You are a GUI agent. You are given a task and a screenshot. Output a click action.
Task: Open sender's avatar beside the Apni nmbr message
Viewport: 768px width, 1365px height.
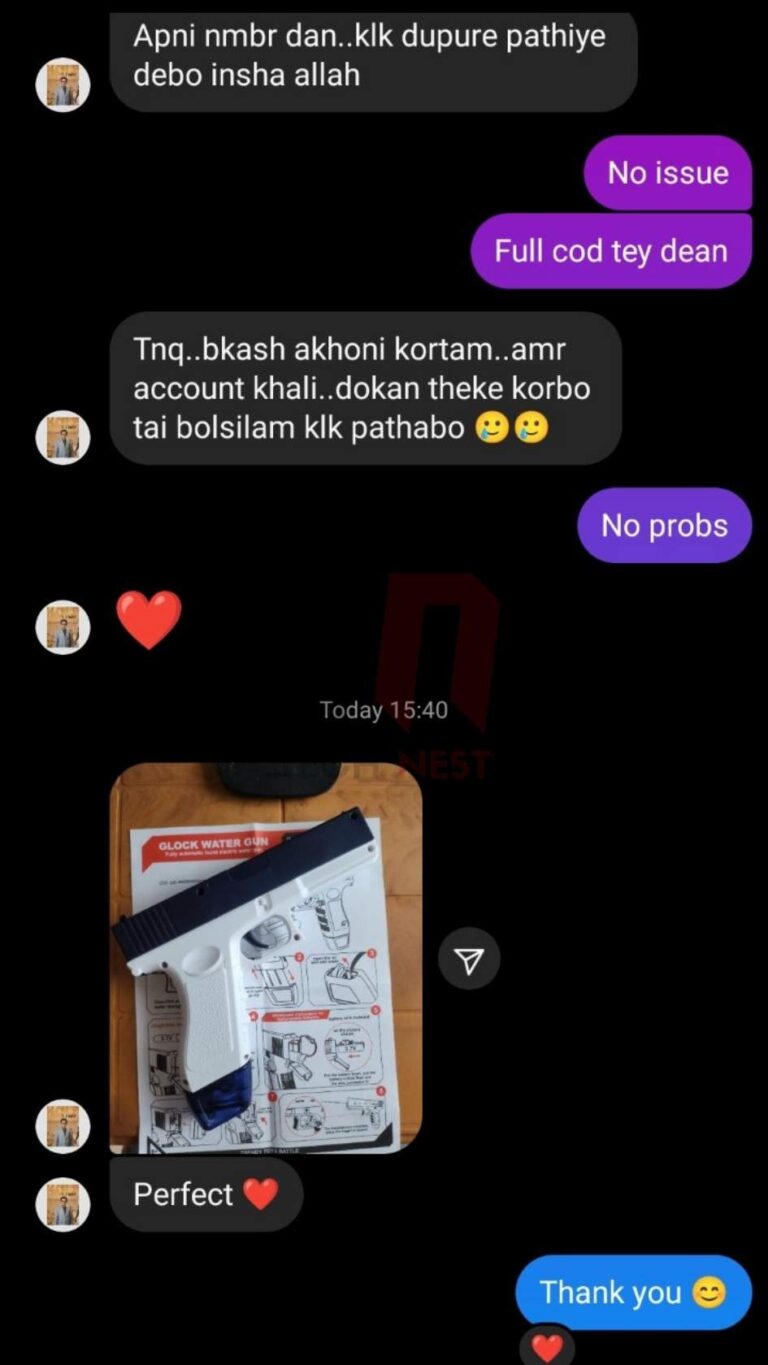coord(63,84)
